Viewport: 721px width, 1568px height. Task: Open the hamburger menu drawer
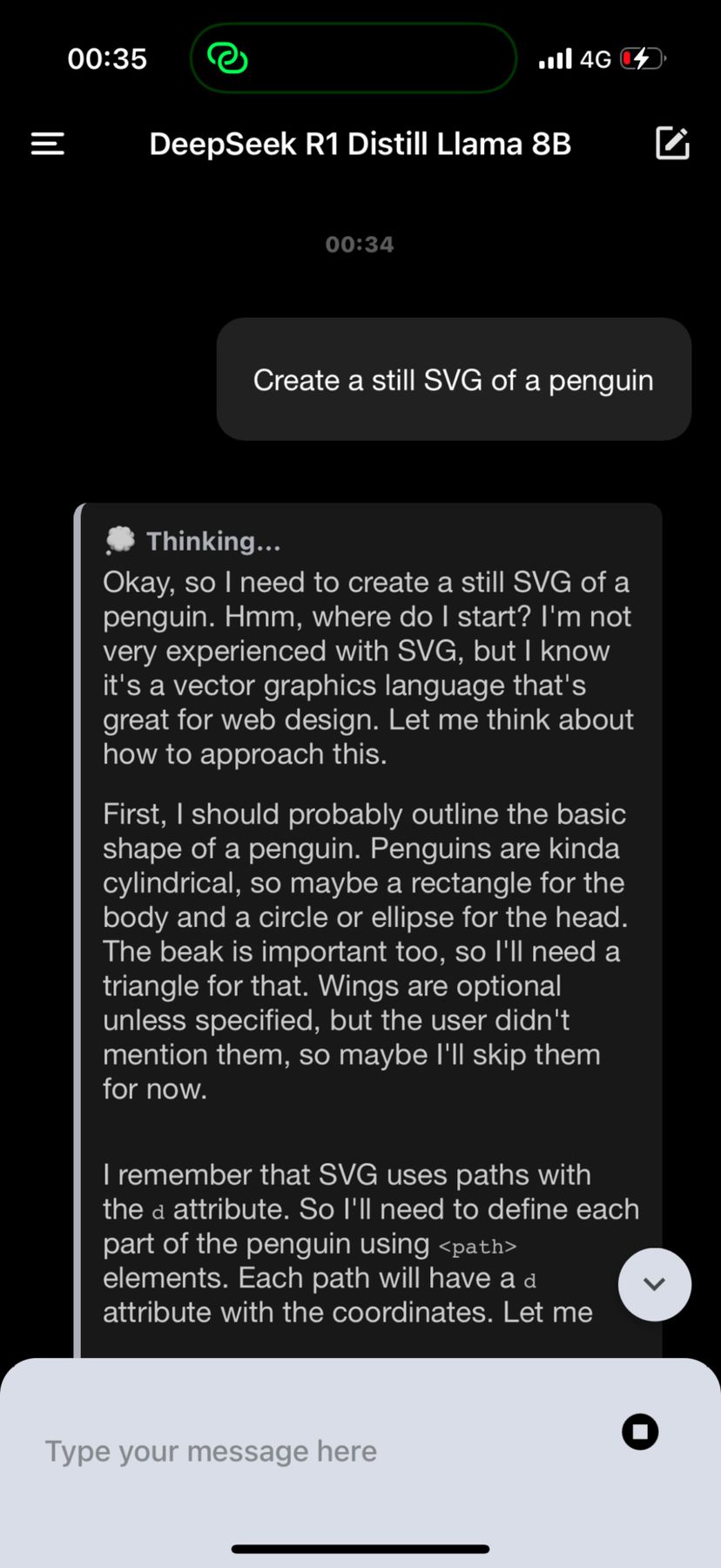pos(48,144)
